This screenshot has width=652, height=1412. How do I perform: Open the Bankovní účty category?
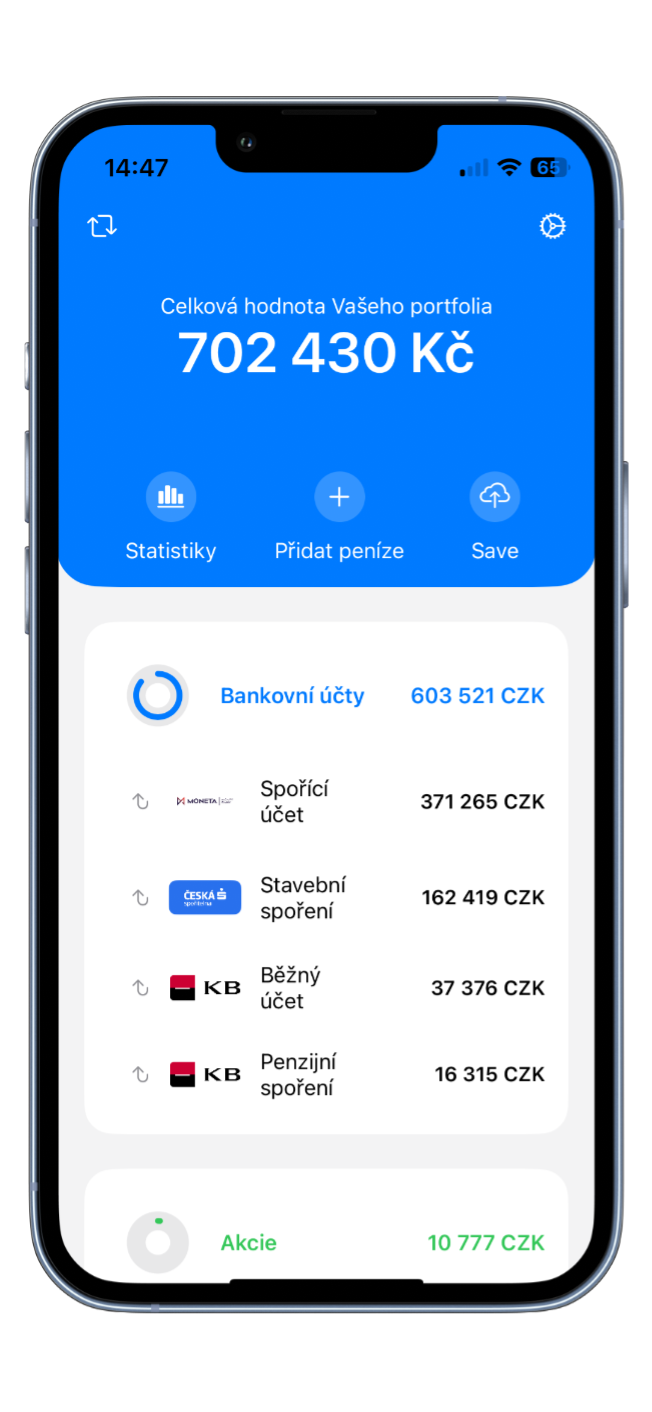(292, 696)
